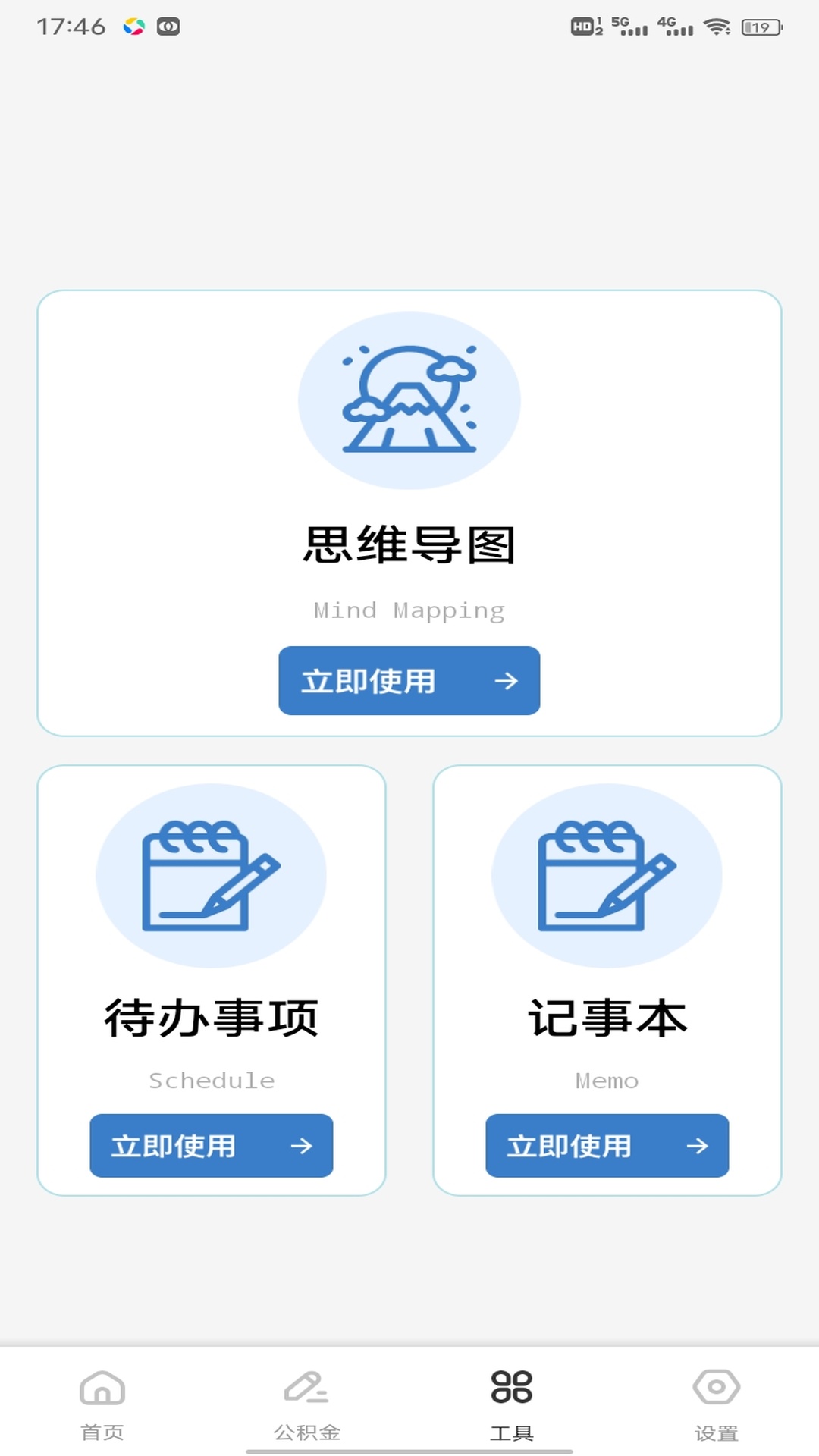The width and height of the screenshot is (819, 1456).
Task: Tap the mind mapping mountain icon
Action: 409,402
